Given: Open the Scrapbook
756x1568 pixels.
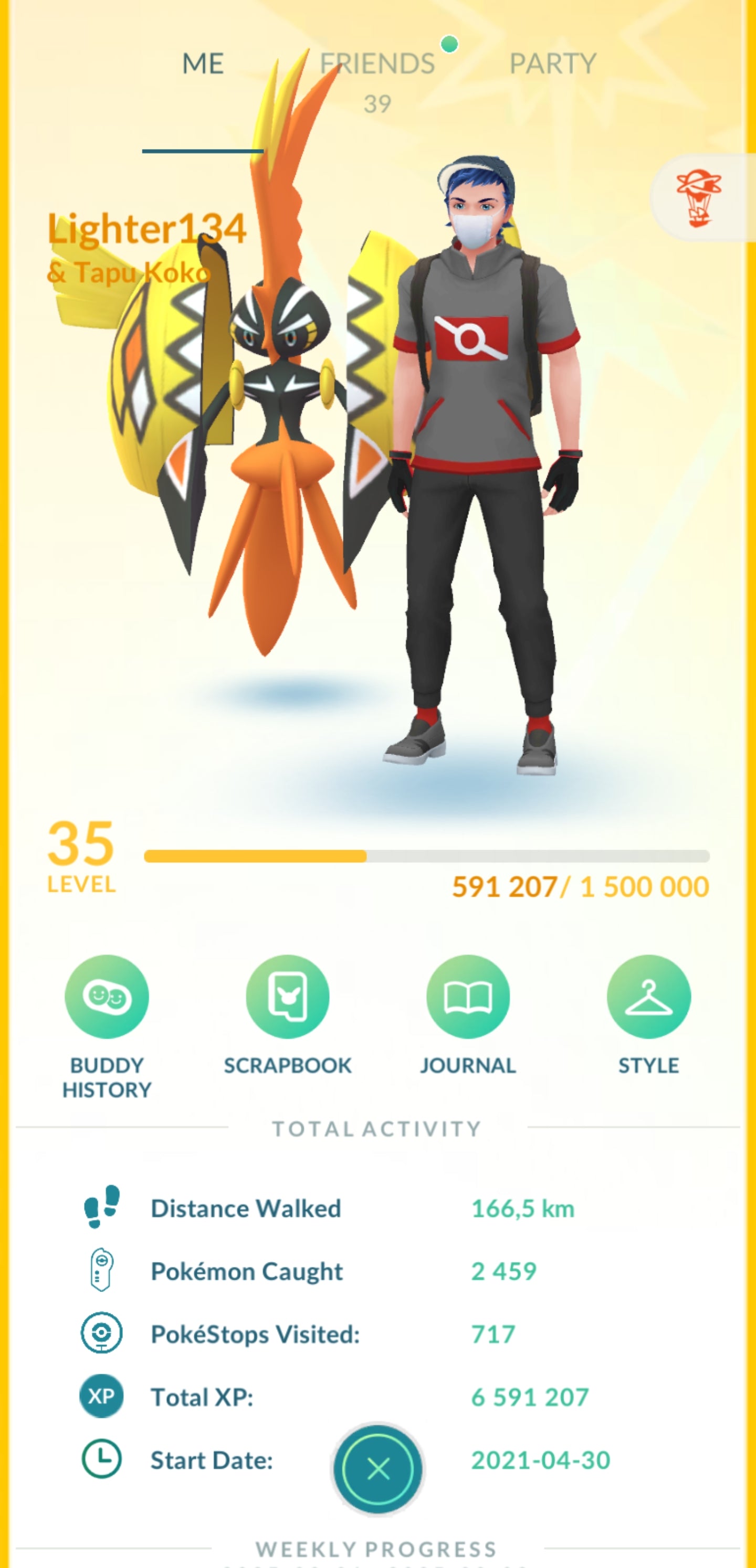Looking at the screenshot, I should (x=288, y=997).
